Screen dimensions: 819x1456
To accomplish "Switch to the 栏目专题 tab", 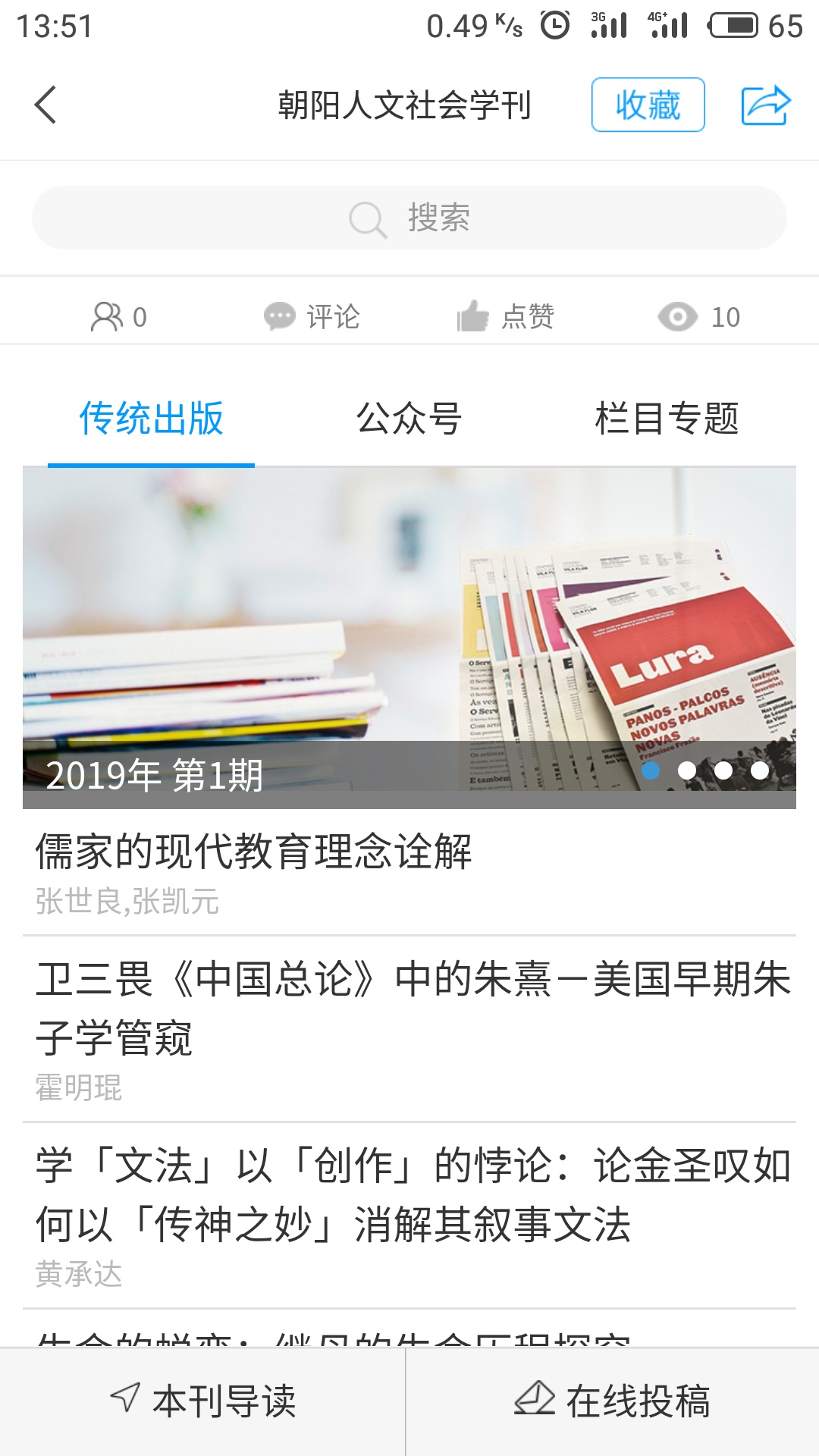I will coord(667,418).
